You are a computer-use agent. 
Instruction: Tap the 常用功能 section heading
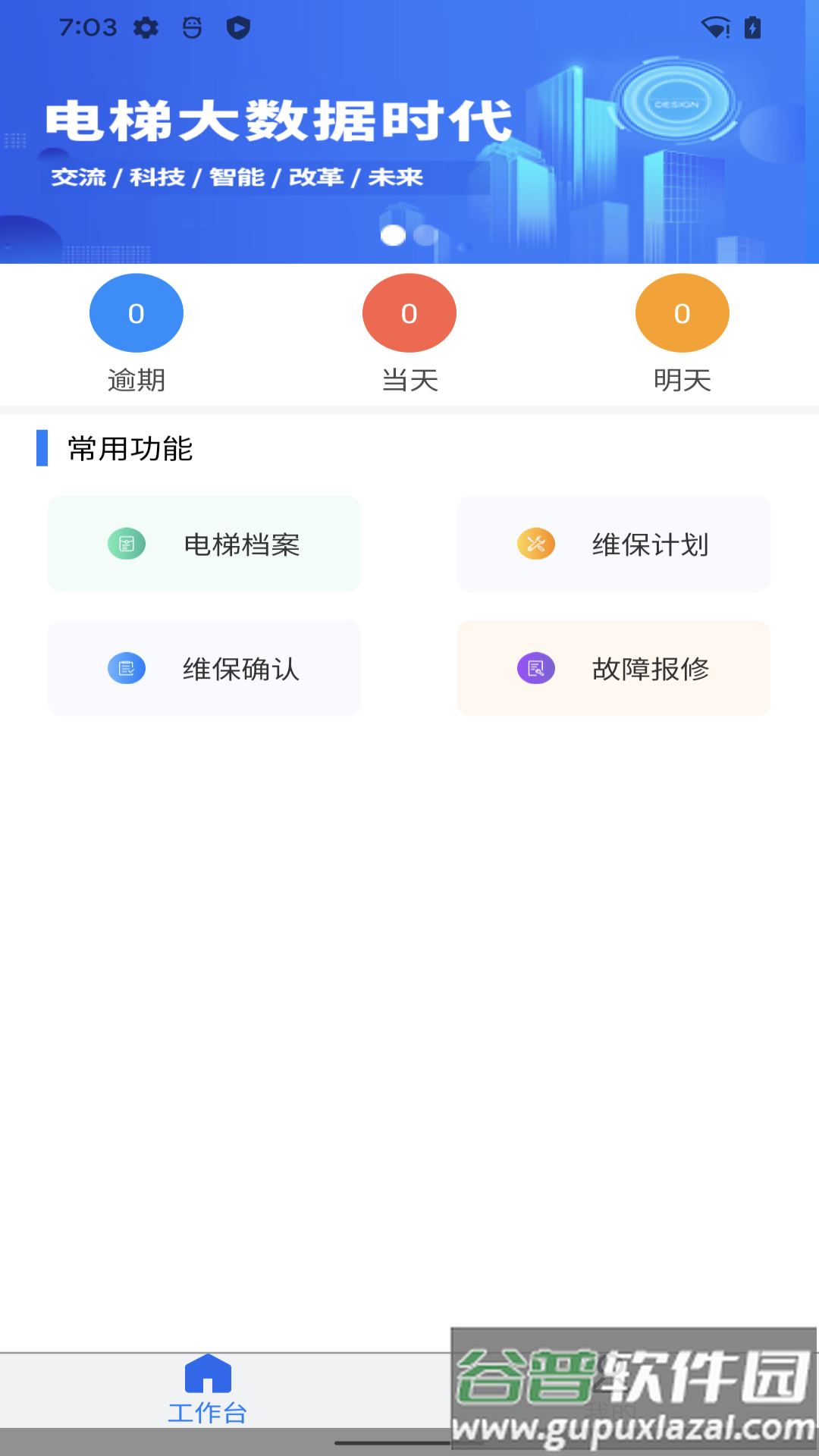129,448
